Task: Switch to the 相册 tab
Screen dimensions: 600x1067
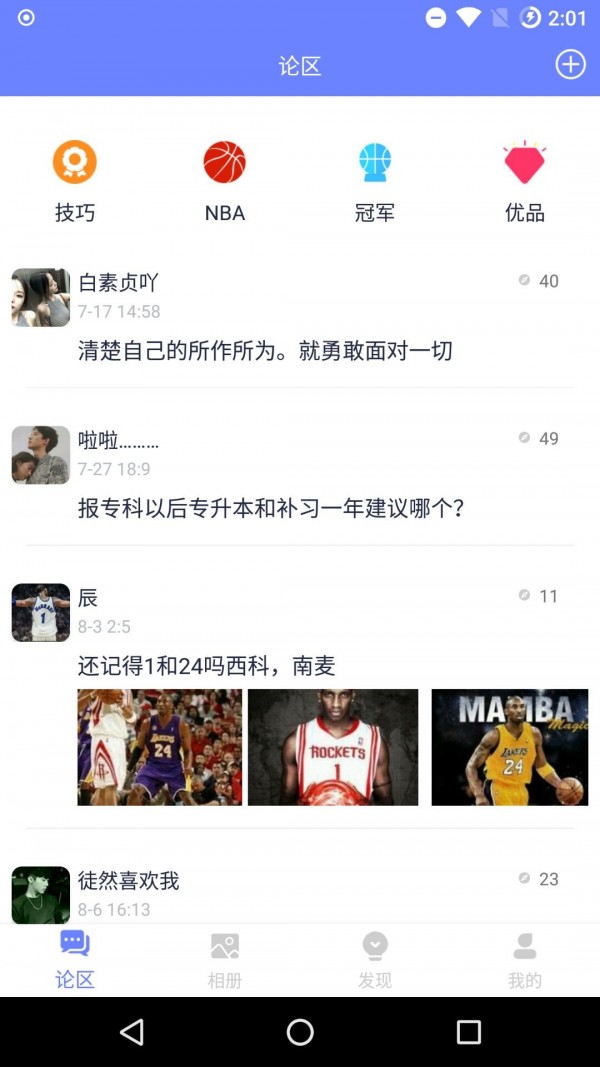Action: click(x=224, y=960)
